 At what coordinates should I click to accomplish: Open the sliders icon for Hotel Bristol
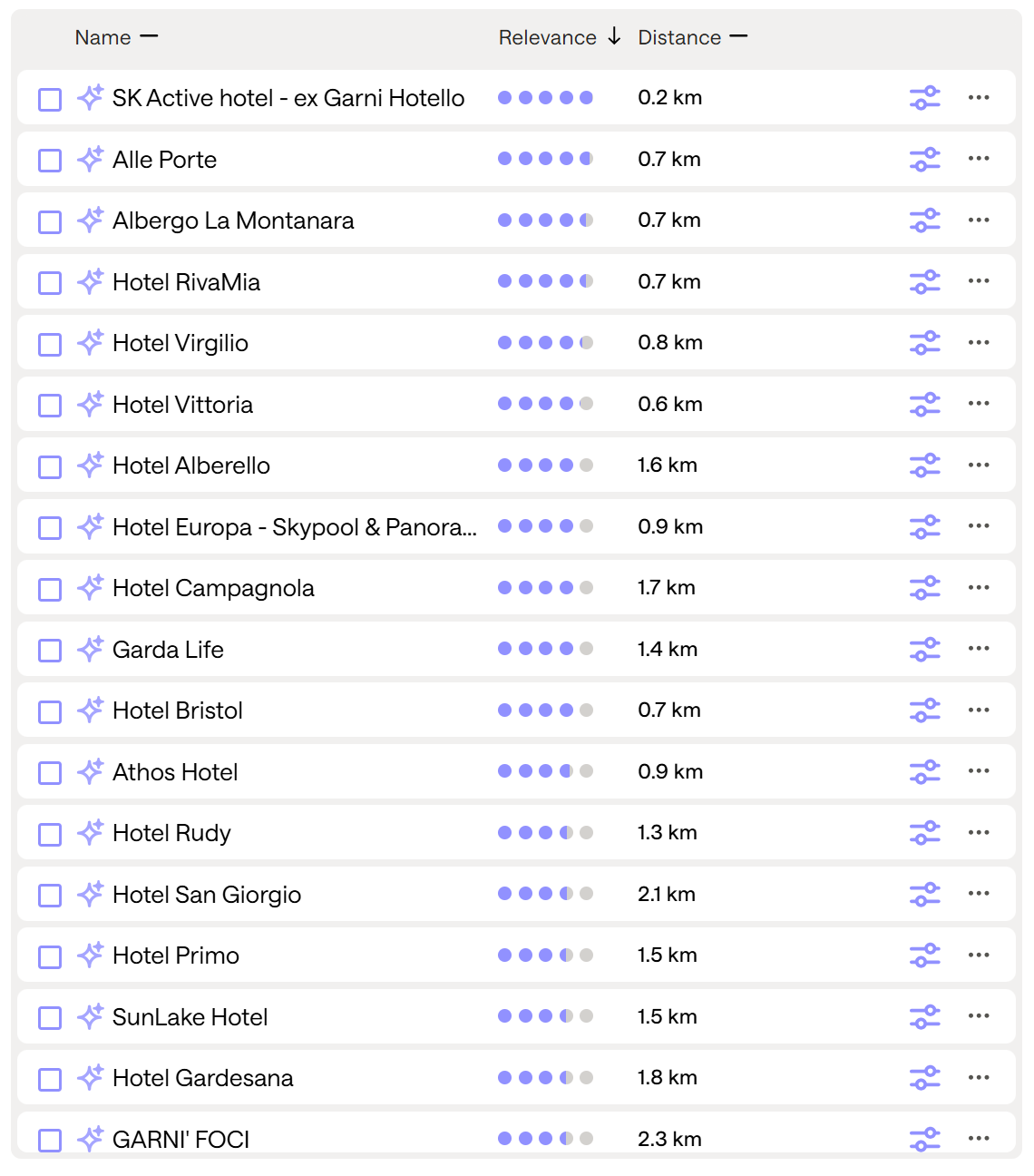pyautogui.click(x=924, y=710)
